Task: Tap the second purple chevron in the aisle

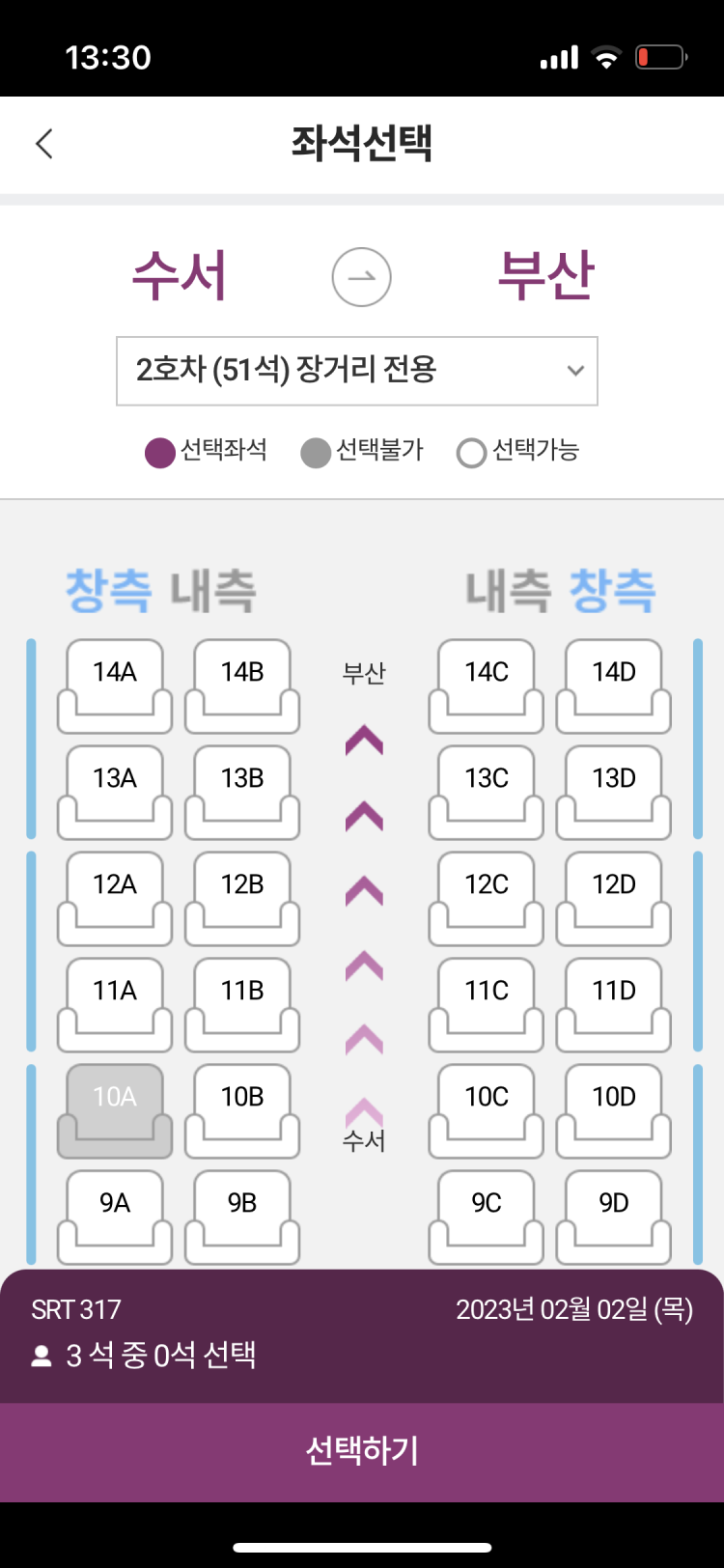Action: click(362, 816)
